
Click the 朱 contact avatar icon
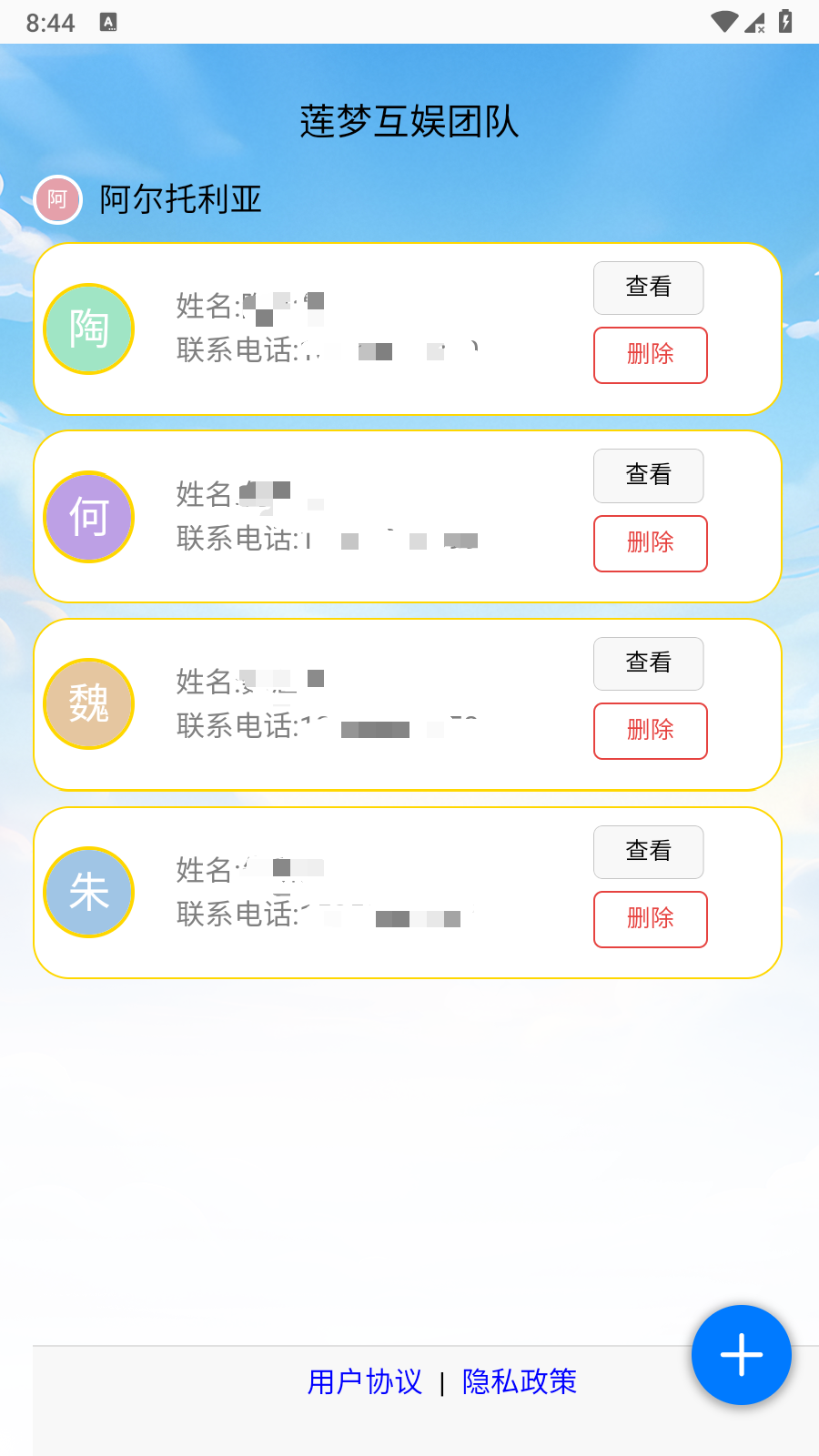[x=88, y=893]
